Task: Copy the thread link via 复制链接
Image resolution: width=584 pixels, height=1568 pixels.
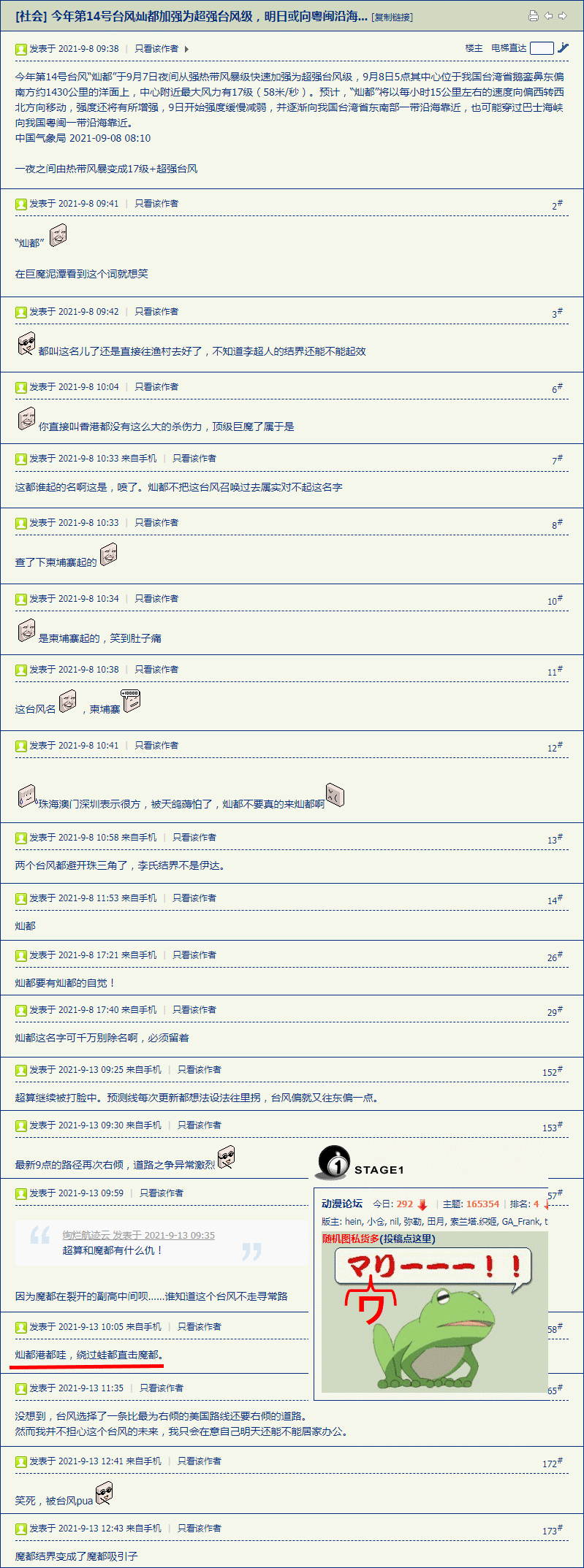Action: pyautogui.click(x=393, y=17)
